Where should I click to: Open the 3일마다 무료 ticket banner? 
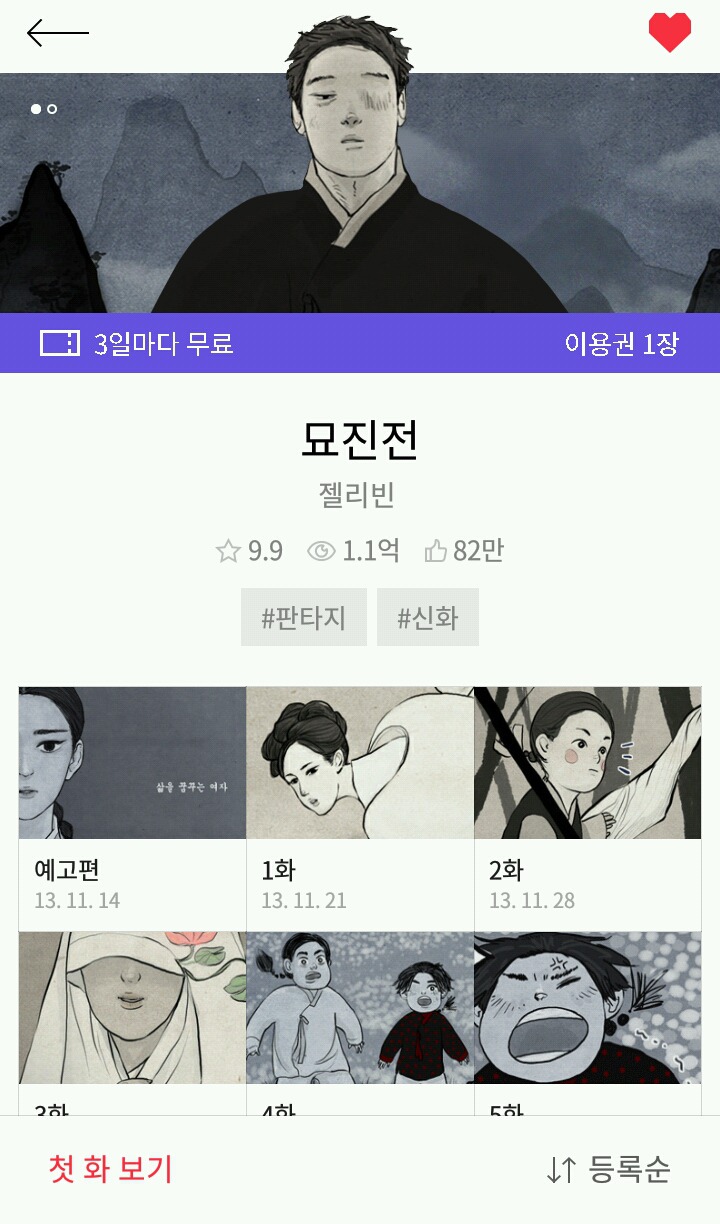[360, 343]
